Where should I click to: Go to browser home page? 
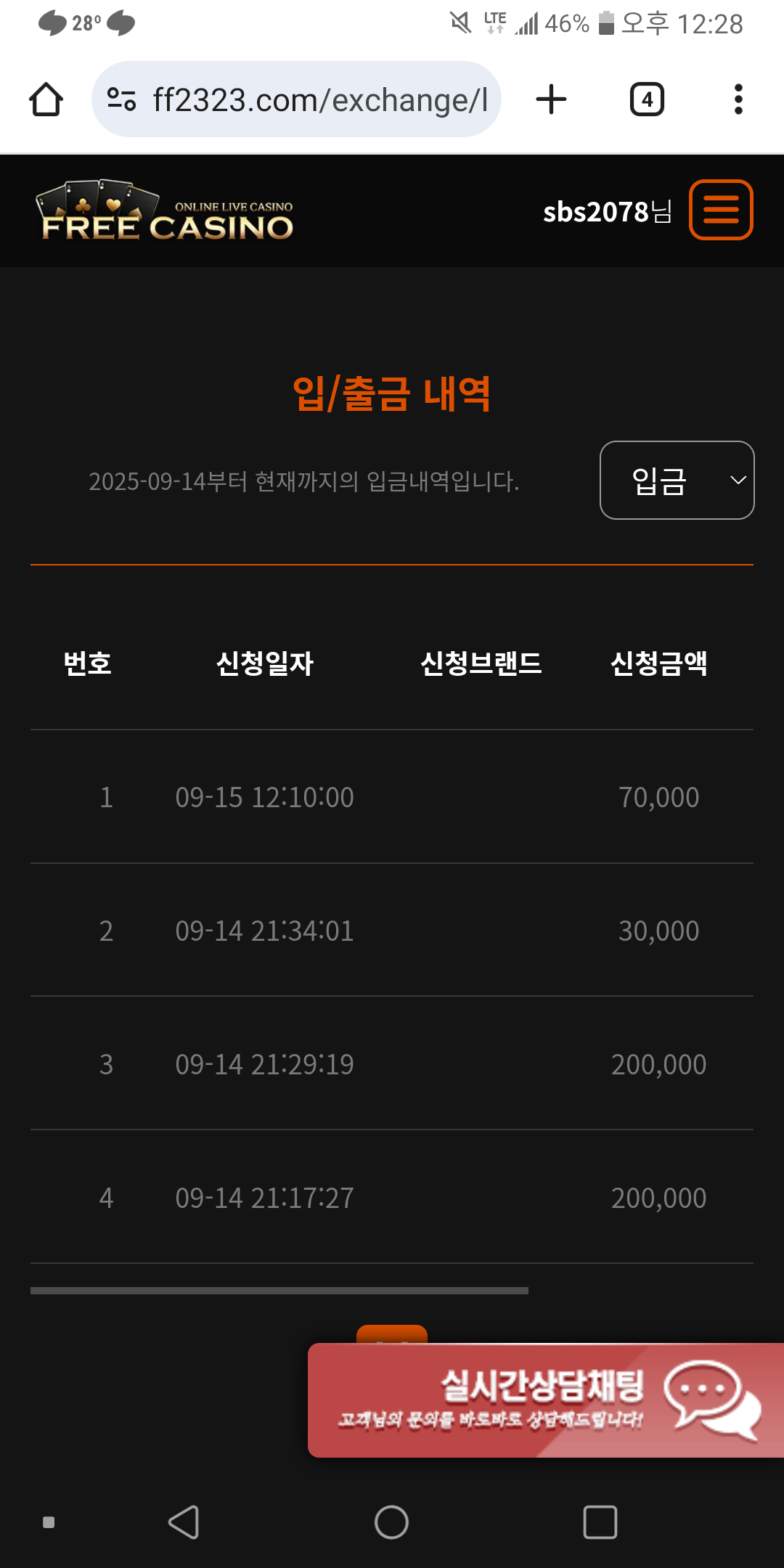coord(46,99)
